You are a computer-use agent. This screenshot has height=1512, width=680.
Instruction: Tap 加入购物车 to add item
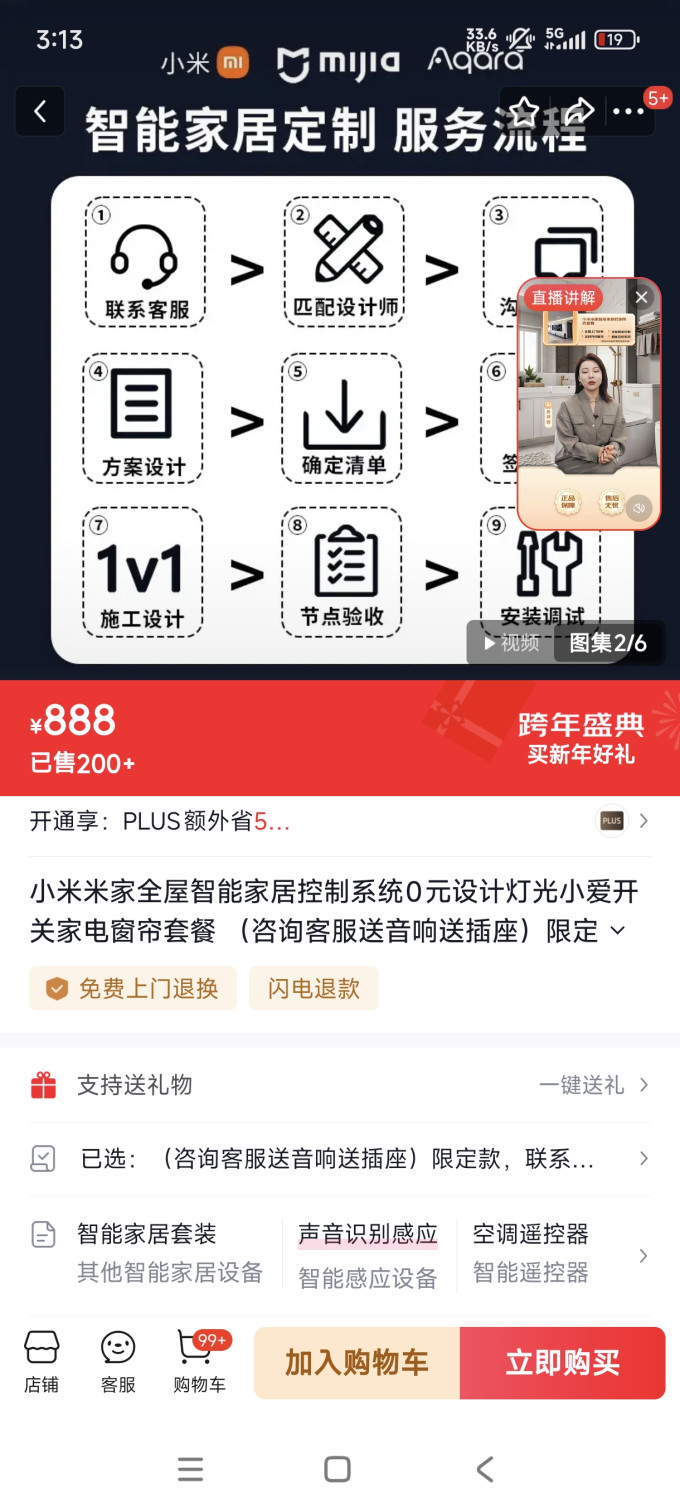point(357,1363)
